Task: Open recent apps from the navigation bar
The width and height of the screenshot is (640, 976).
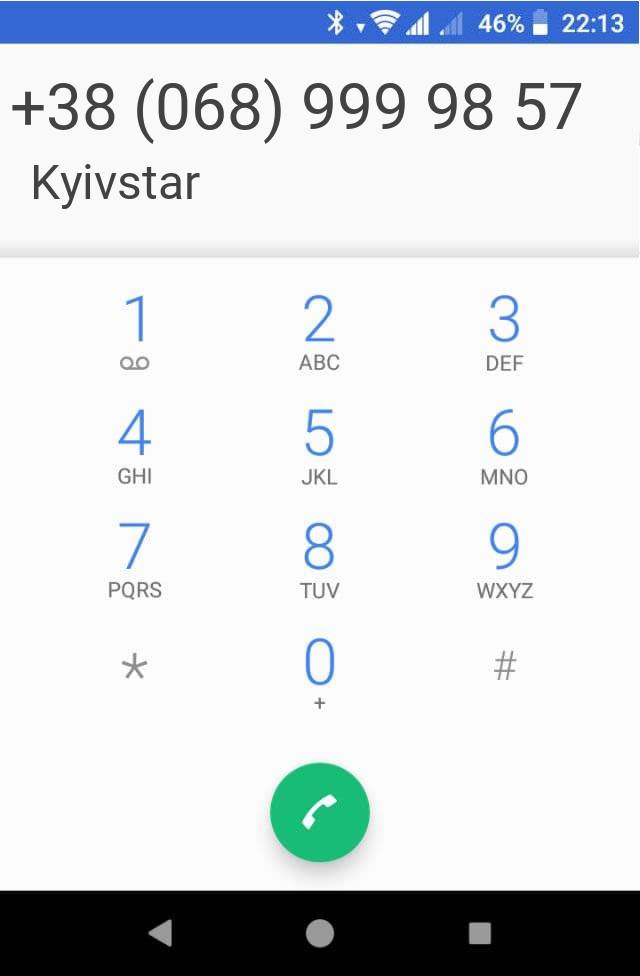Action: 480,933
